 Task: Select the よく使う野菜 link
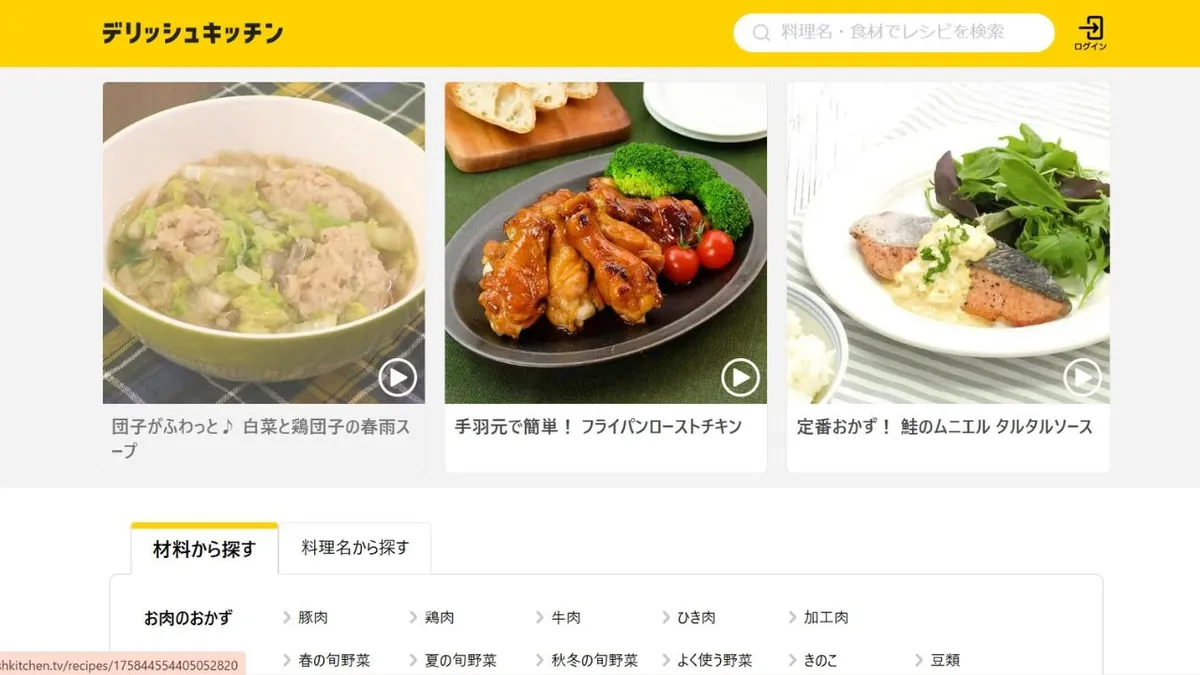tap(714, 661)
